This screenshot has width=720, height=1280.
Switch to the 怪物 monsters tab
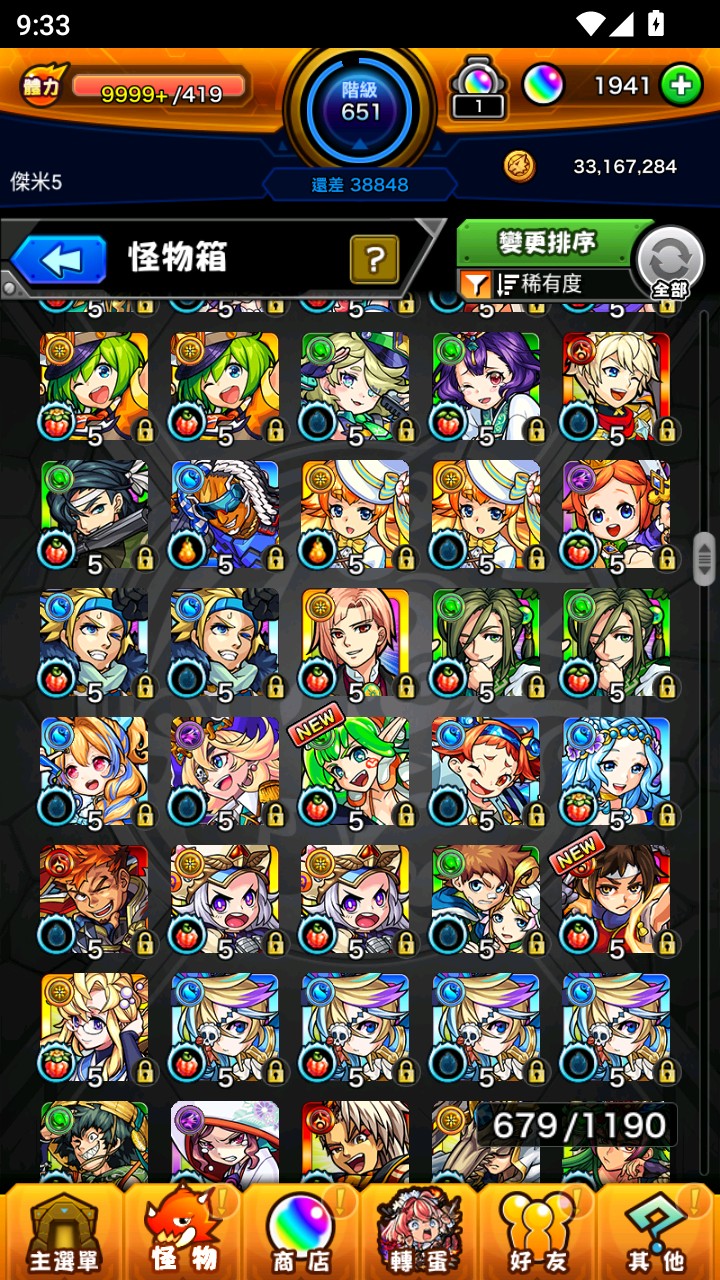point(183,1232)
